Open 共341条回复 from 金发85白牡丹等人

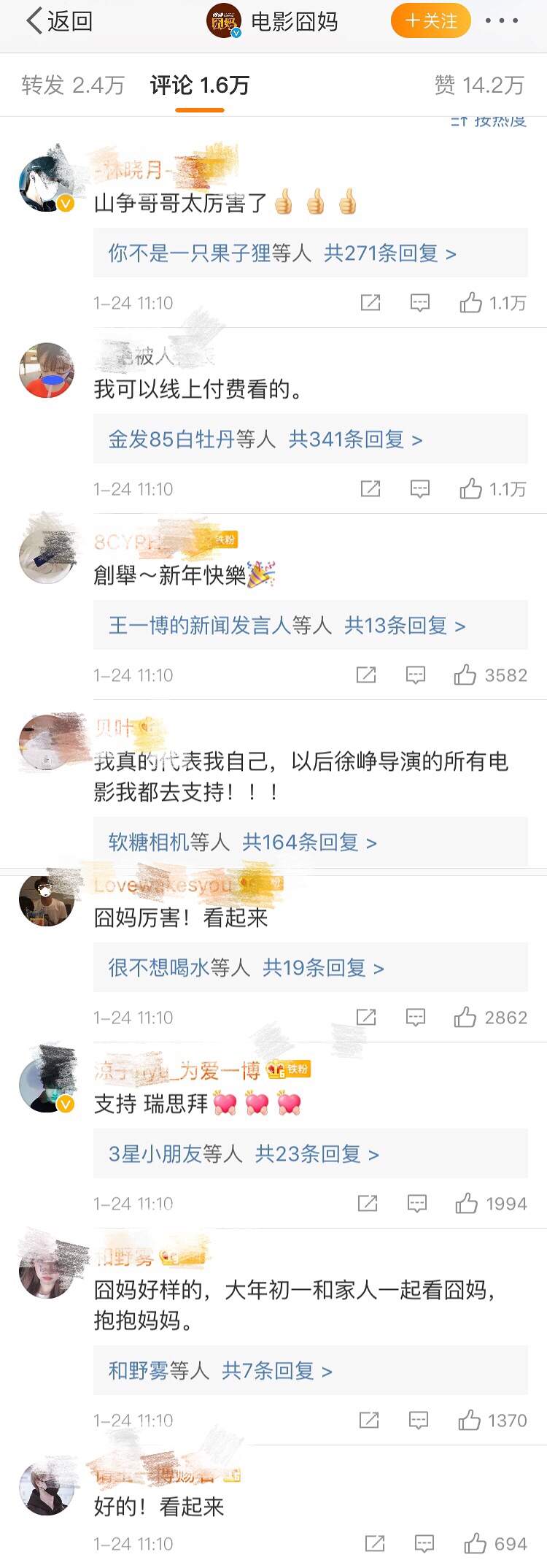[x=355, y=439]
